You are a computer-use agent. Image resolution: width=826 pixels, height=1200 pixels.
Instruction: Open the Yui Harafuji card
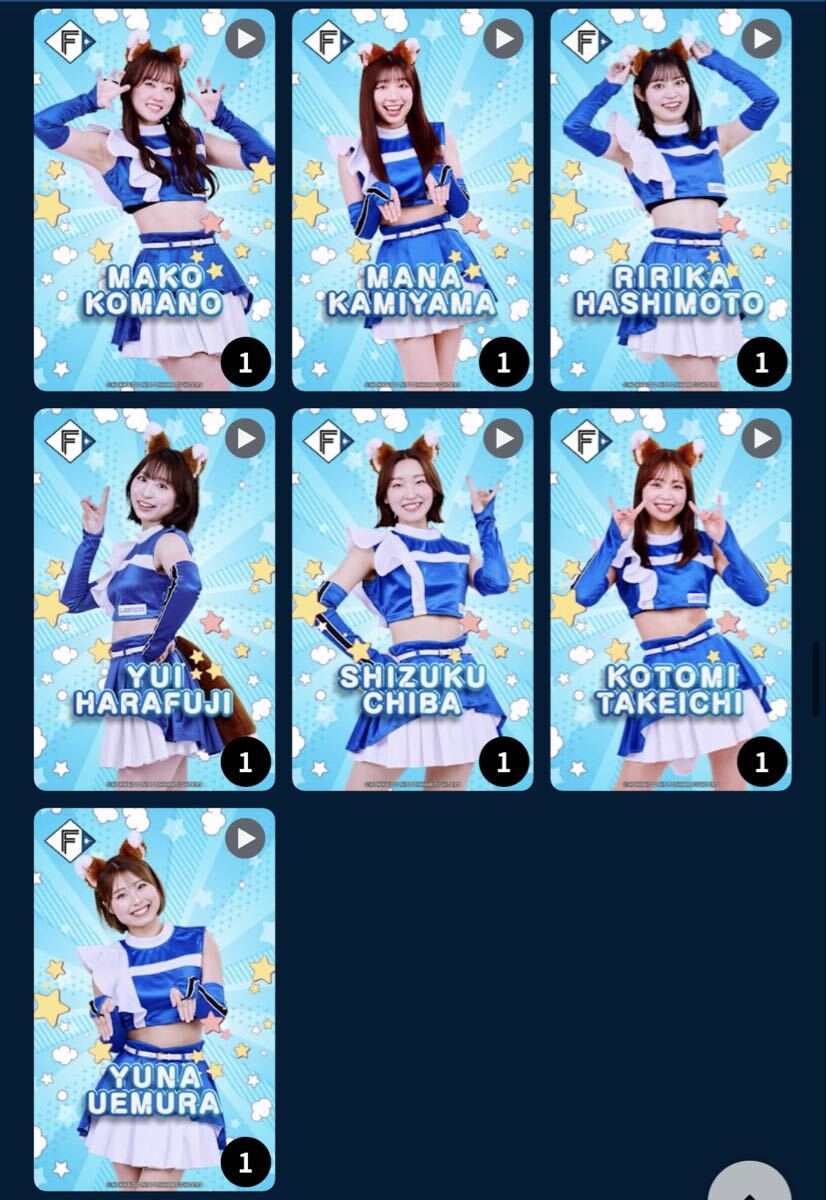pyautogui.click(x=154, y=600)
